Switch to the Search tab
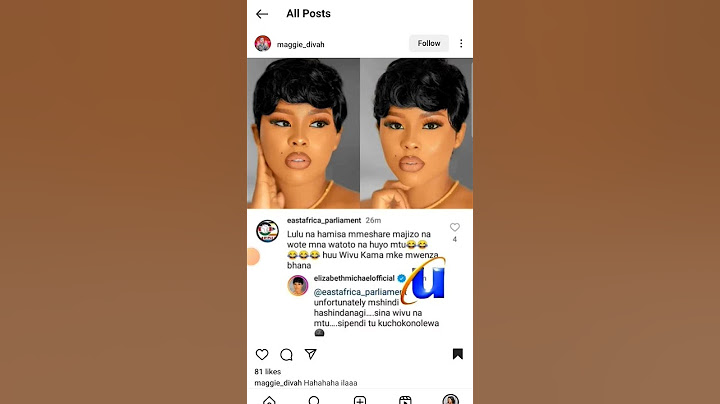This screenshot has width=720, height=404. pyautogui.click(x=314, y=400)
